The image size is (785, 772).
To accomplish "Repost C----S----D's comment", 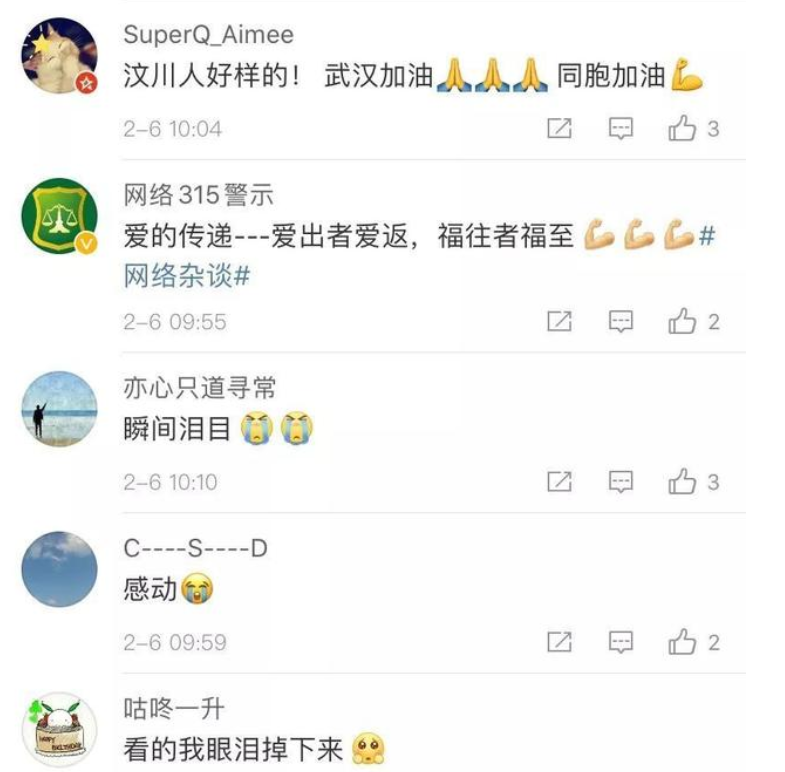I will (x=560, y=641).
